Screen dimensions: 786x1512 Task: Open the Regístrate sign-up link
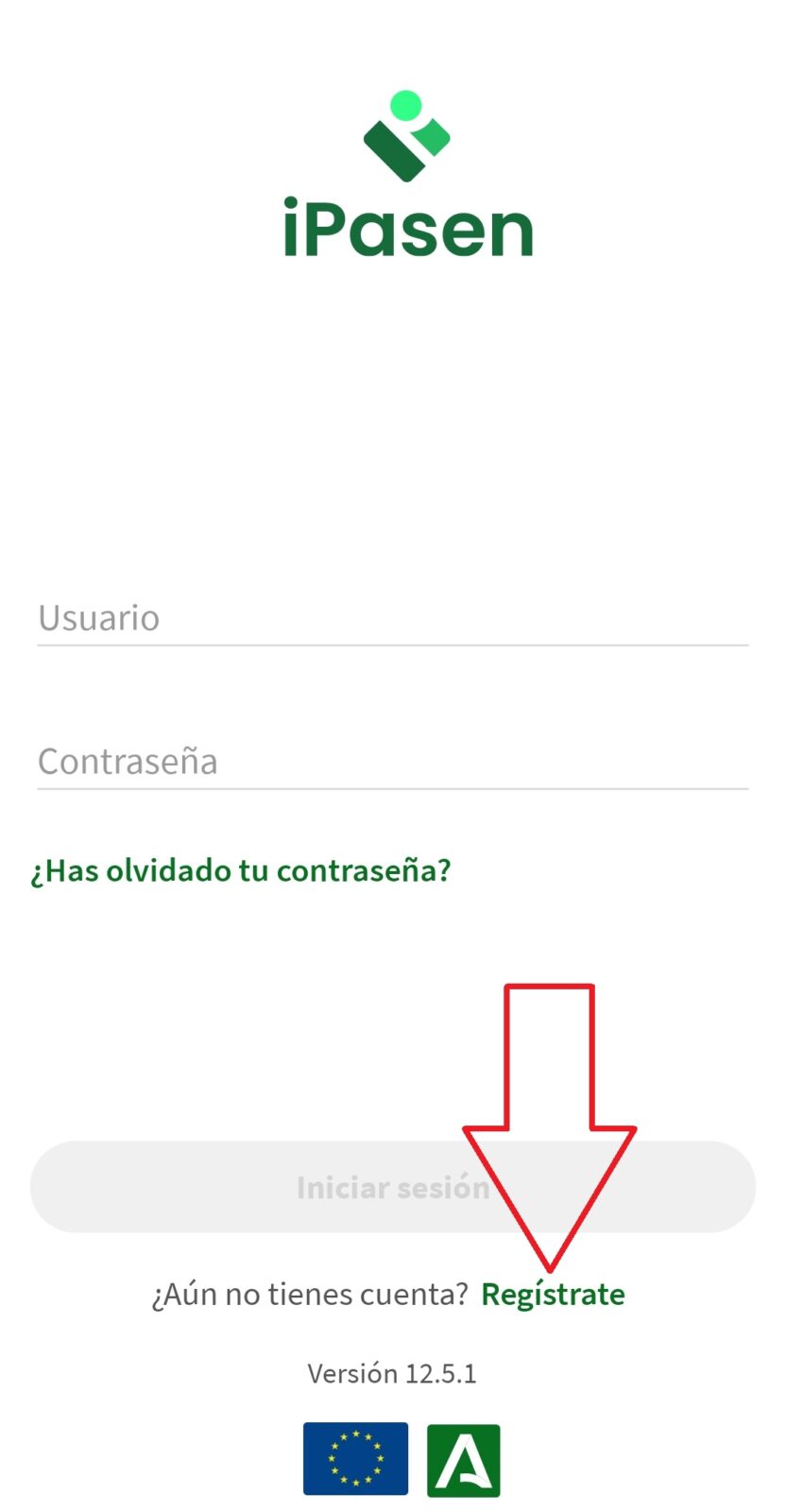coord(553,1295)
